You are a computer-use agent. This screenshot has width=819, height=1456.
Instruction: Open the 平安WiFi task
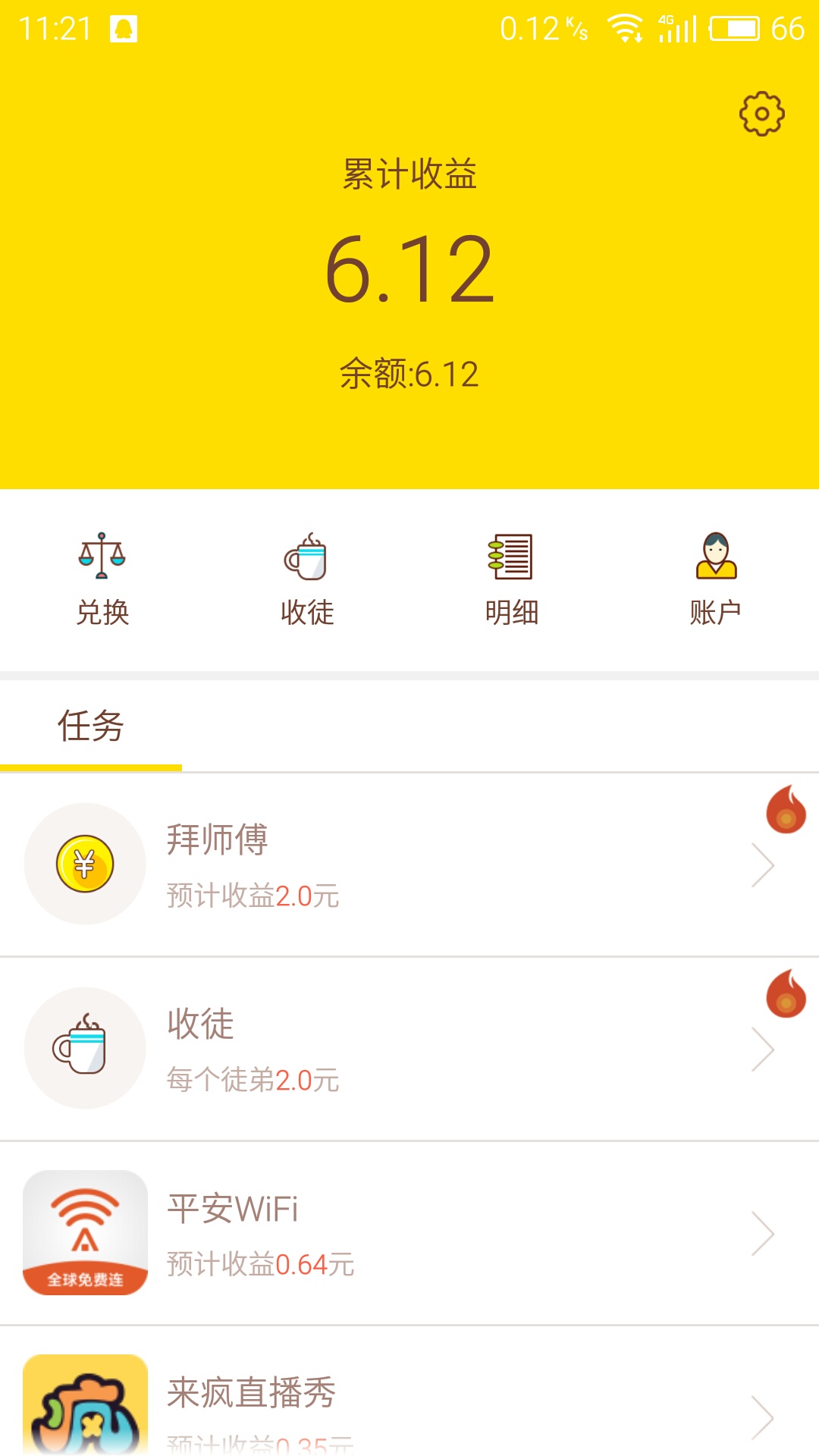409,1234
